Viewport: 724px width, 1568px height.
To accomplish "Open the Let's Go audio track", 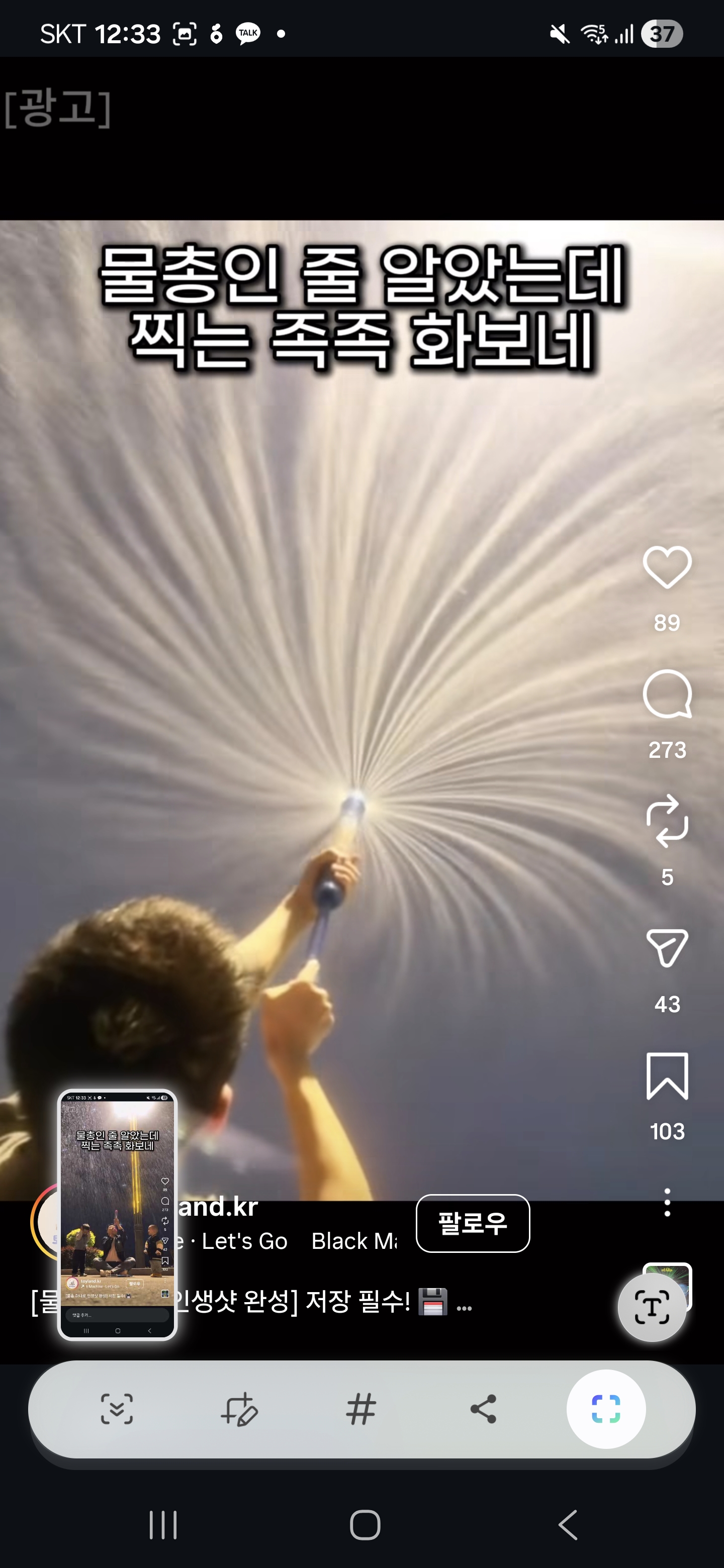I will (244, 1240).
